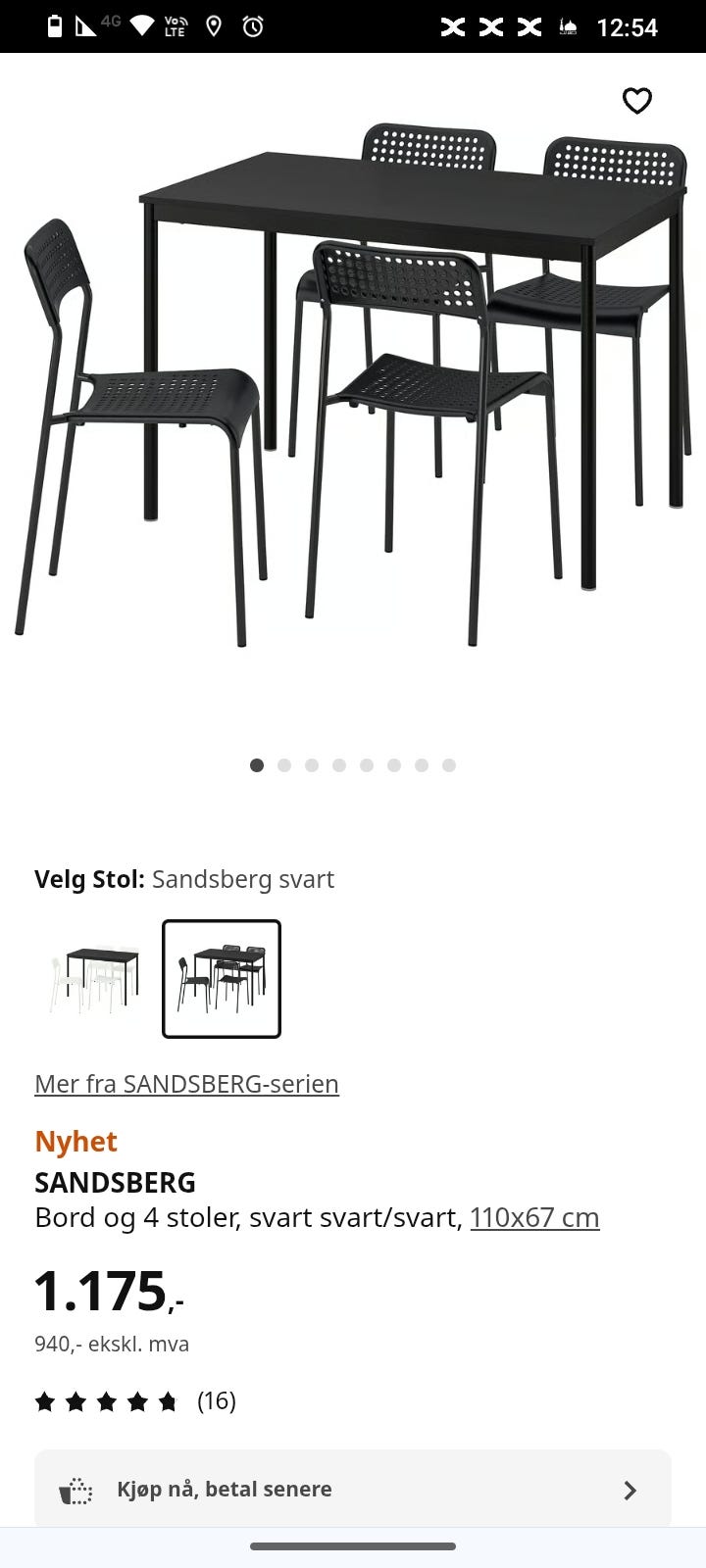
Task: Tap the heart icon to favorite the product
Action: (x=637, y=100)
